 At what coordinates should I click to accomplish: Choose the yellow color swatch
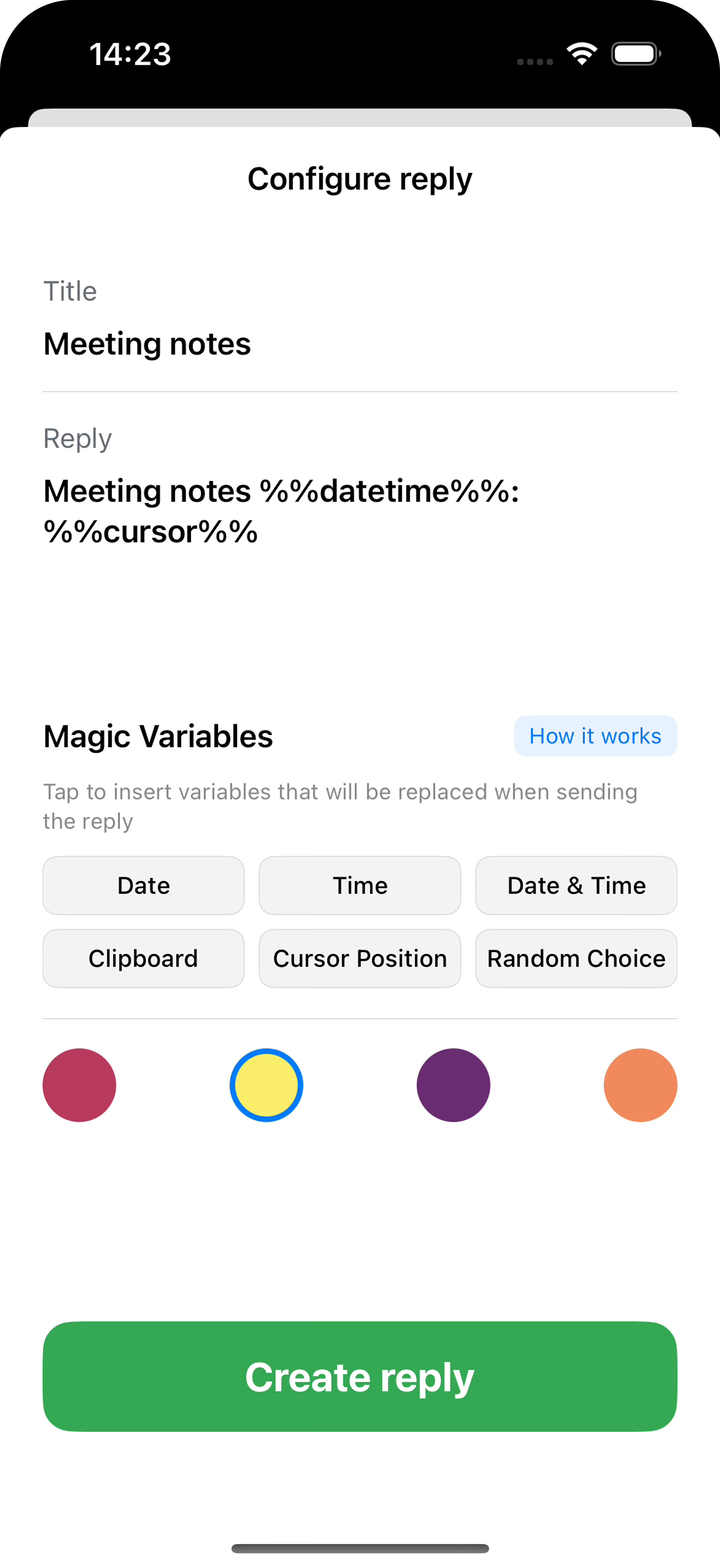pos(266,1085)
